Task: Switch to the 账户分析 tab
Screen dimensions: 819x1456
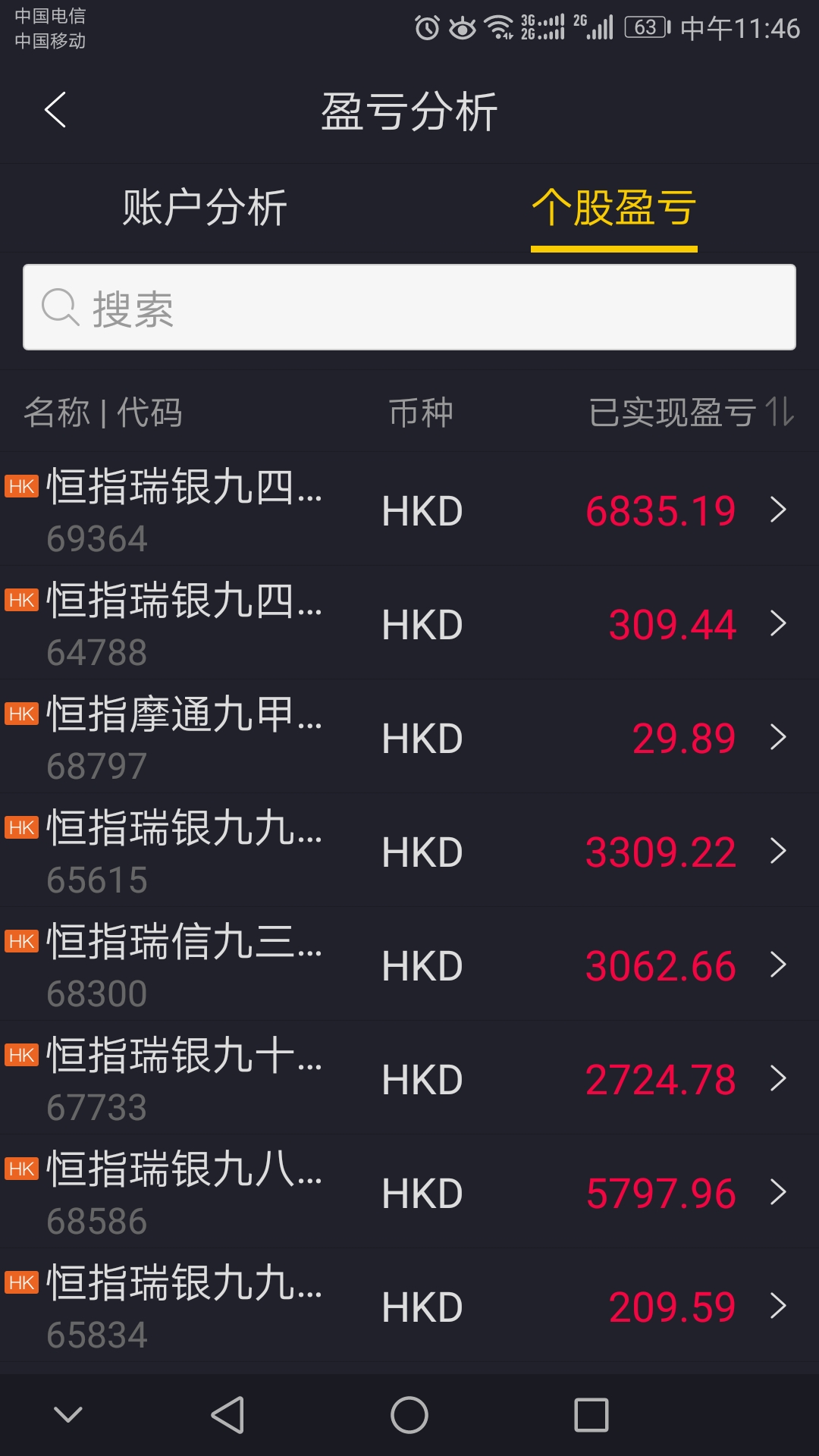Action: tap(205, 207)
